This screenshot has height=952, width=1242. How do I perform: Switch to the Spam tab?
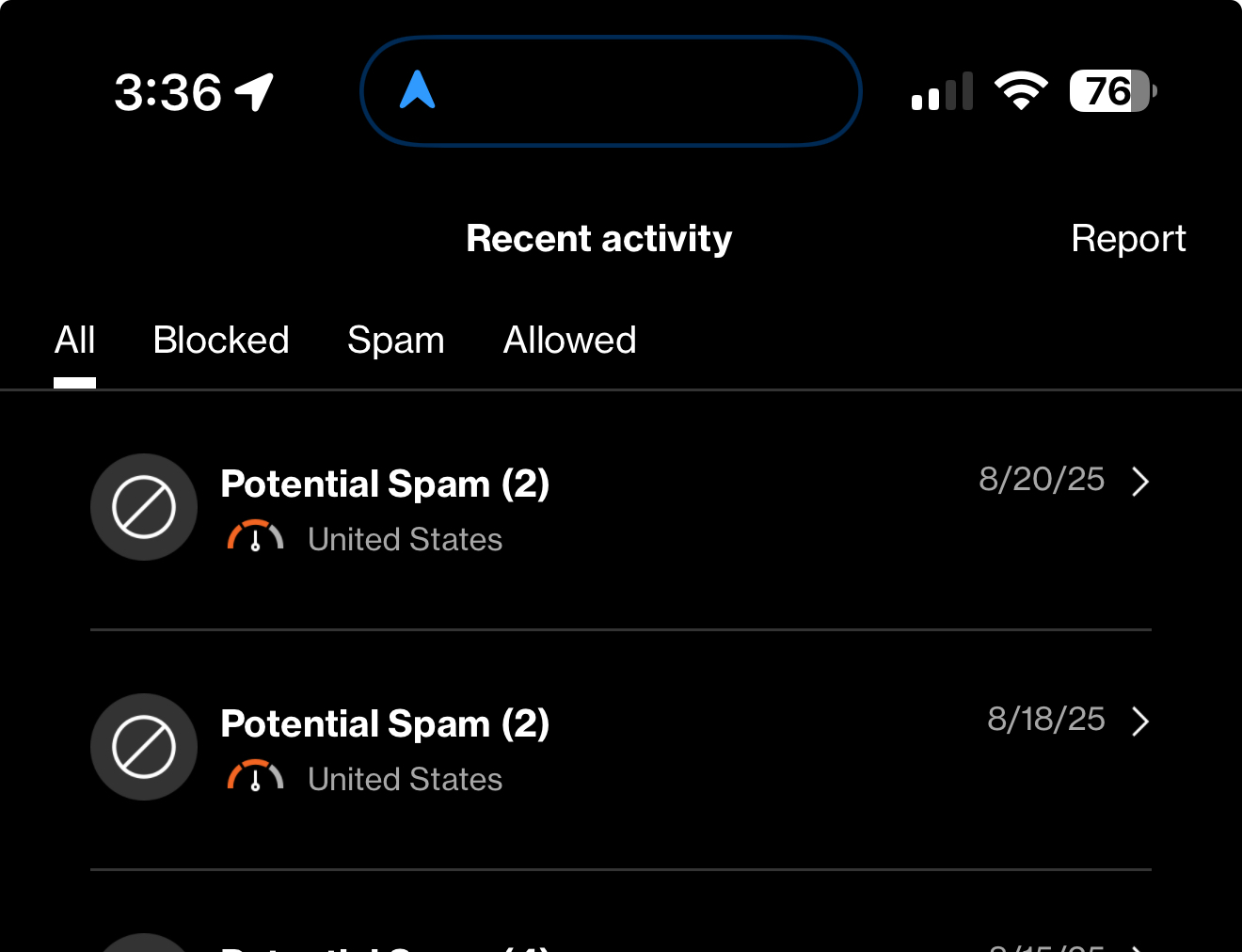tap(395, 341)
